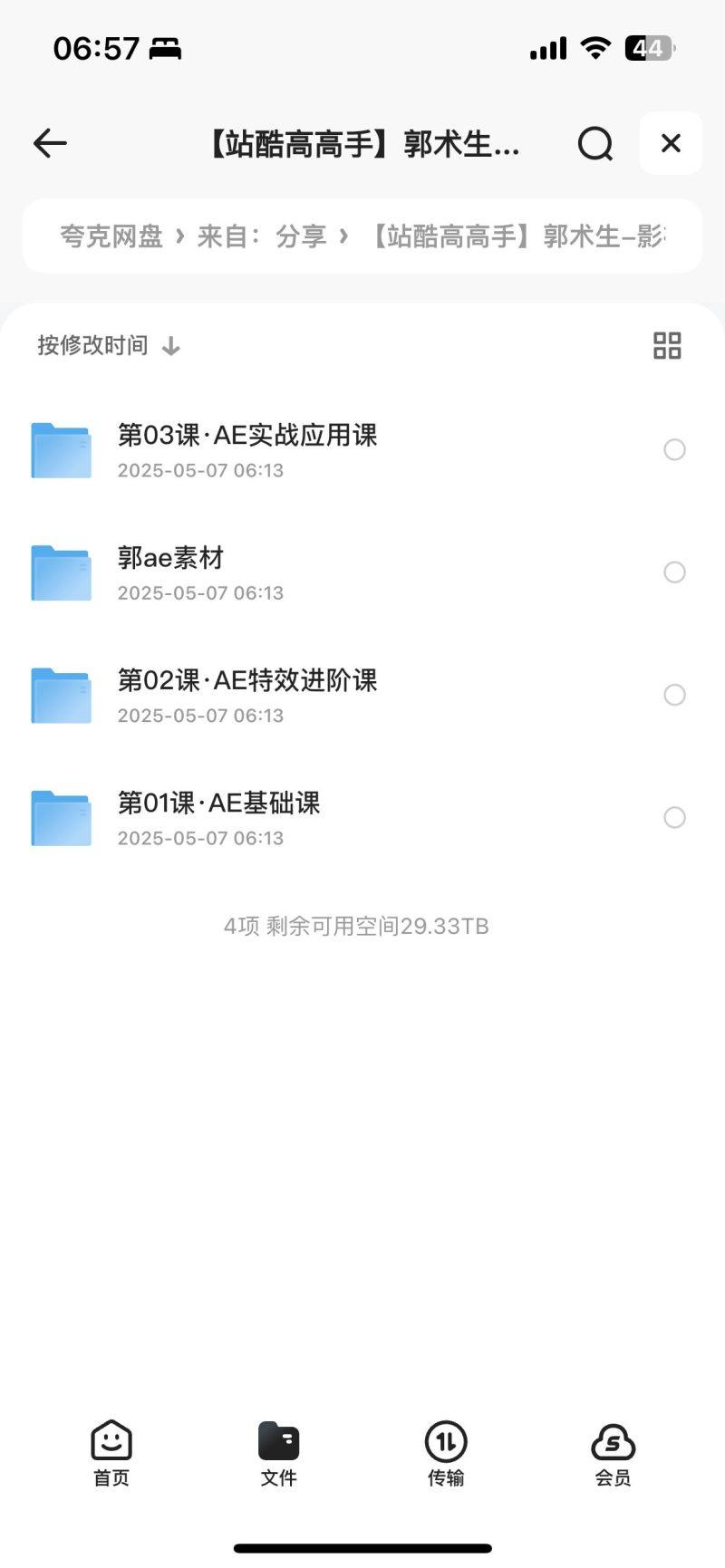Select the 第03课·AE实战应用课 folder circle
The width and height of the screenshot is (725, 1568).
coord(674,449)
